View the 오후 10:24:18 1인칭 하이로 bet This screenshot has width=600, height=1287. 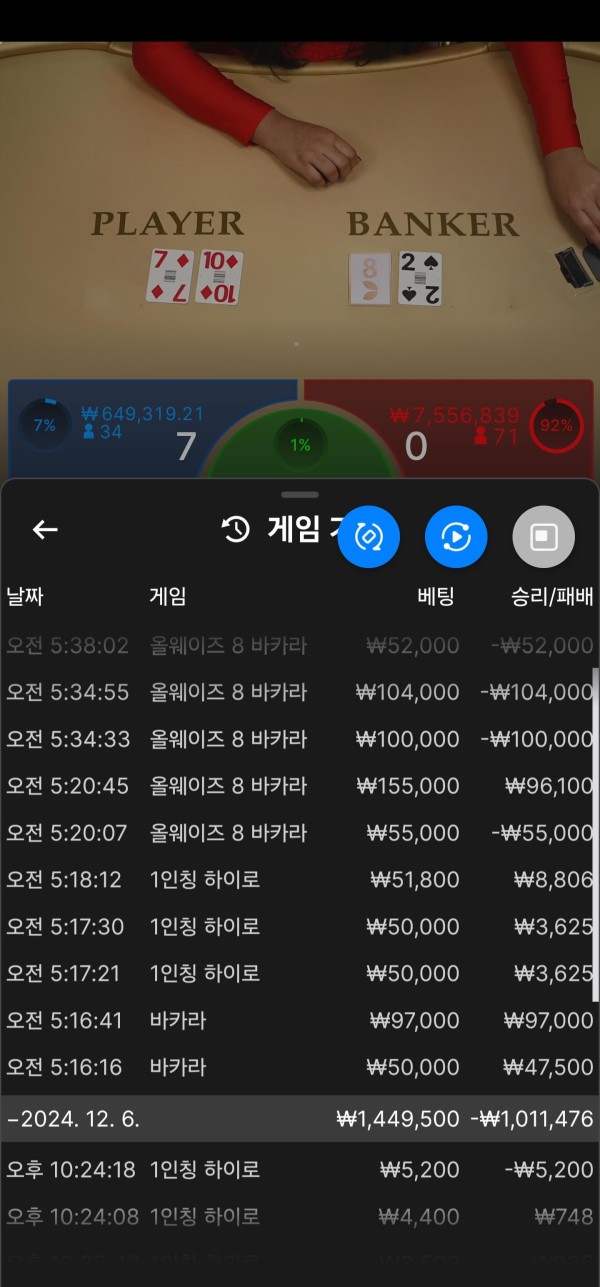point(300,1170)
